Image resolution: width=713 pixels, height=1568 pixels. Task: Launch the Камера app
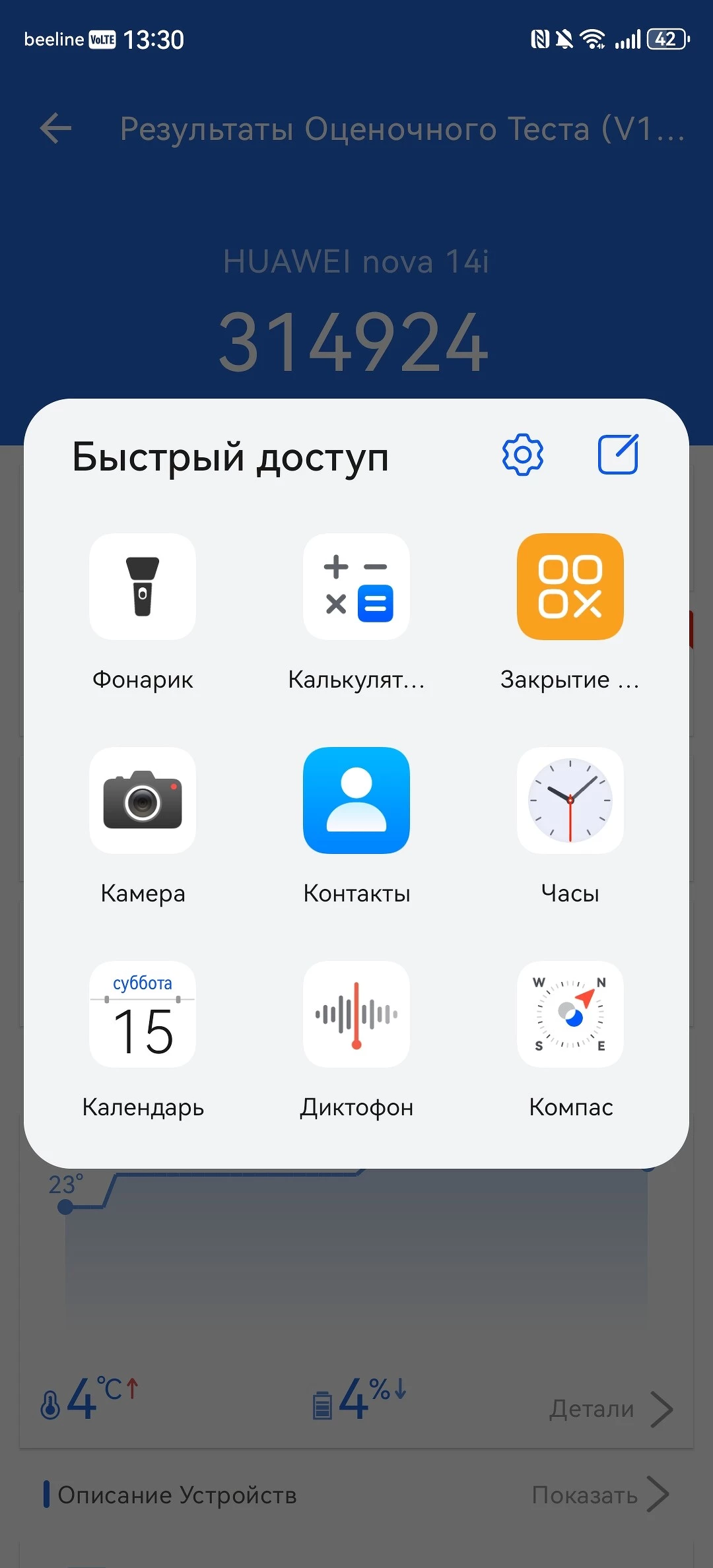tap(143, 800)
